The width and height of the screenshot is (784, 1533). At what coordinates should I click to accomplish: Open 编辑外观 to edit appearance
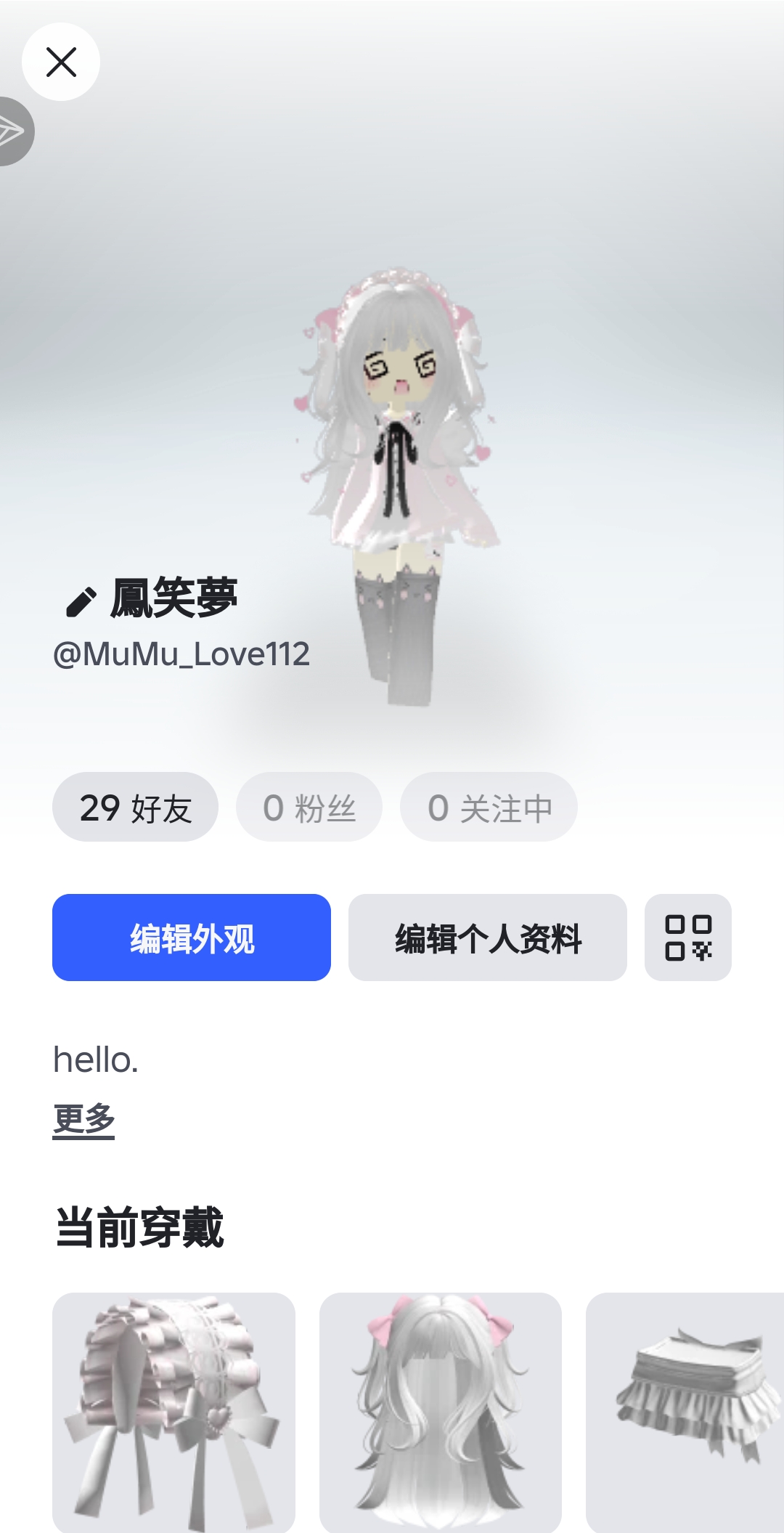[x=192, y=938]
